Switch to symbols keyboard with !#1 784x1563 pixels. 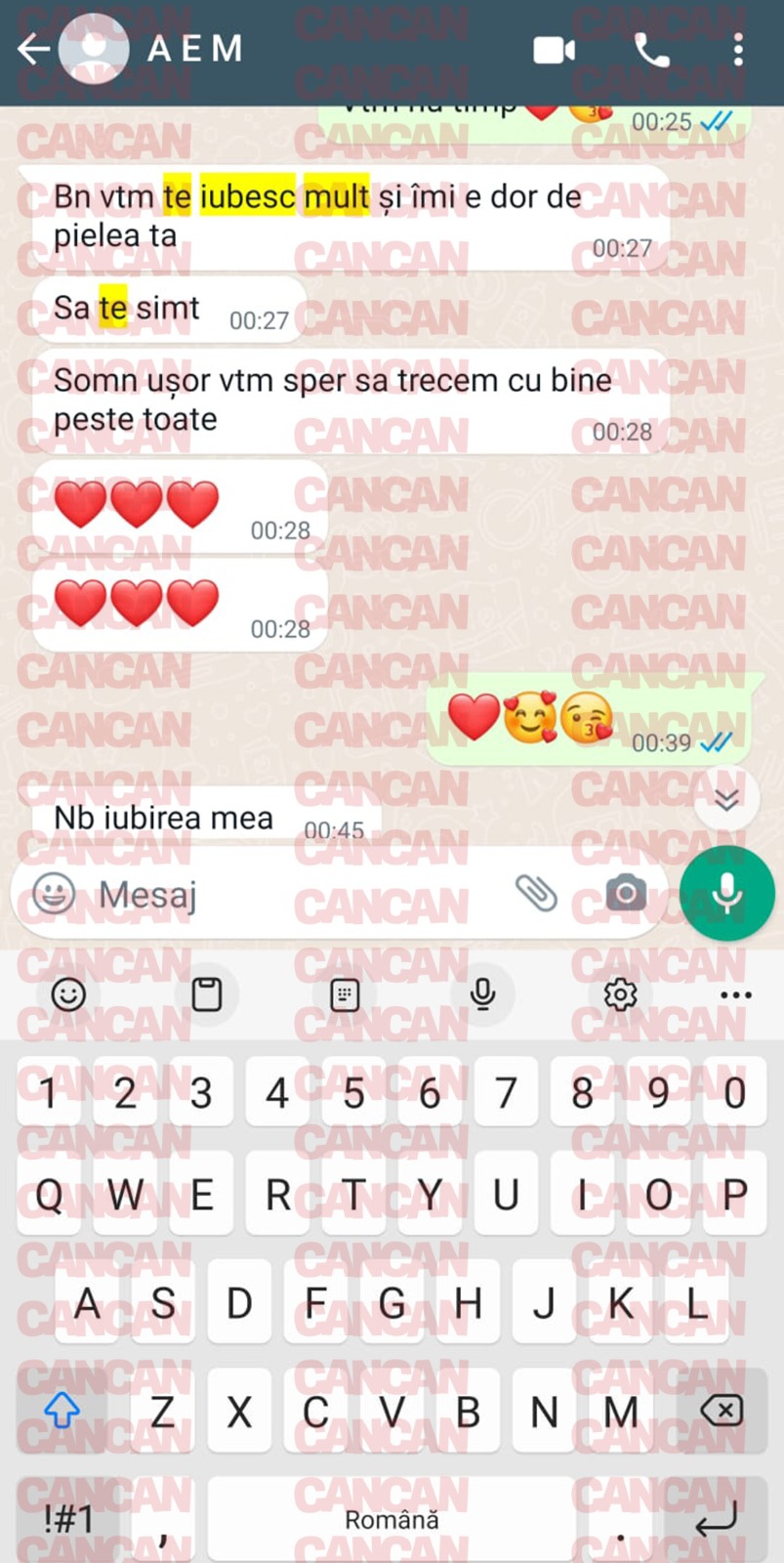(68, 1519)
